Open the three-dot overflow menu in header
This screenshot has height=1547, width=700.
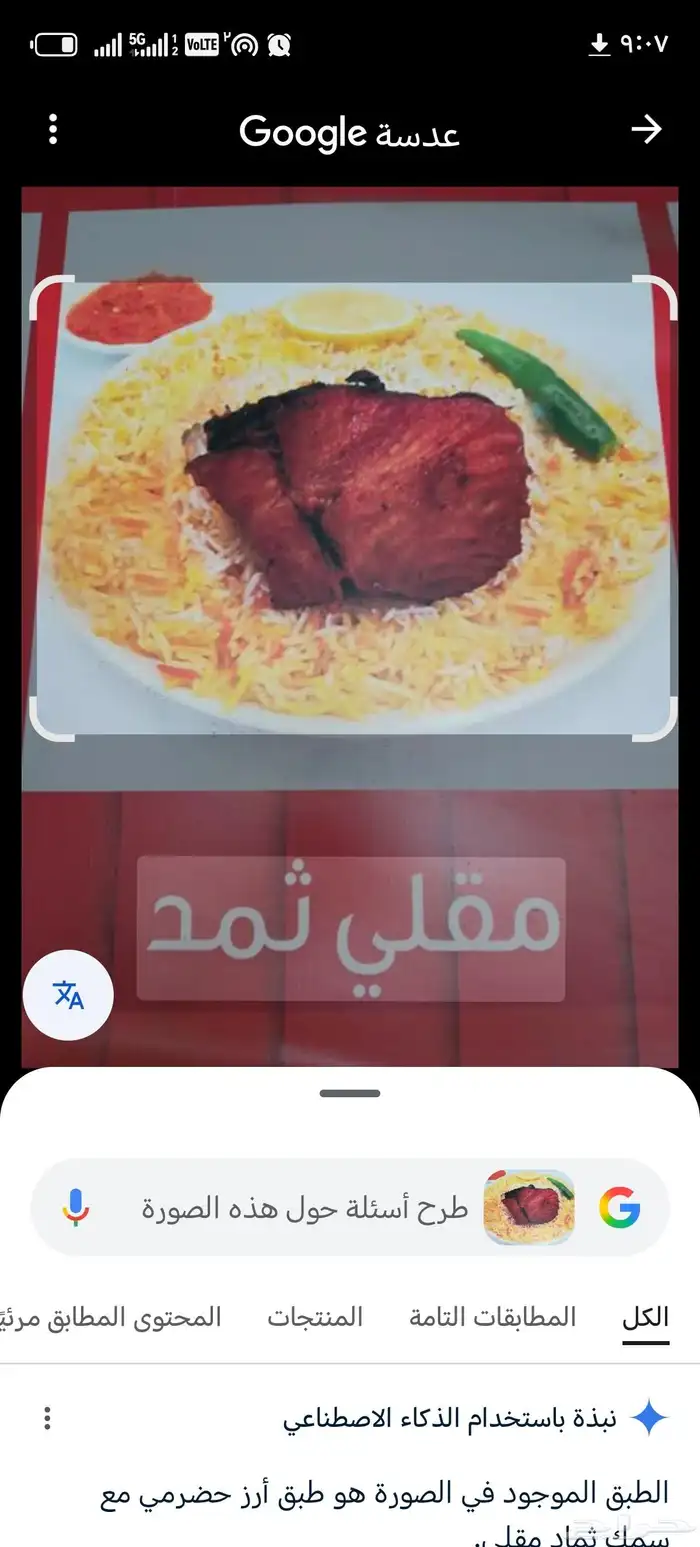[53, 129]
